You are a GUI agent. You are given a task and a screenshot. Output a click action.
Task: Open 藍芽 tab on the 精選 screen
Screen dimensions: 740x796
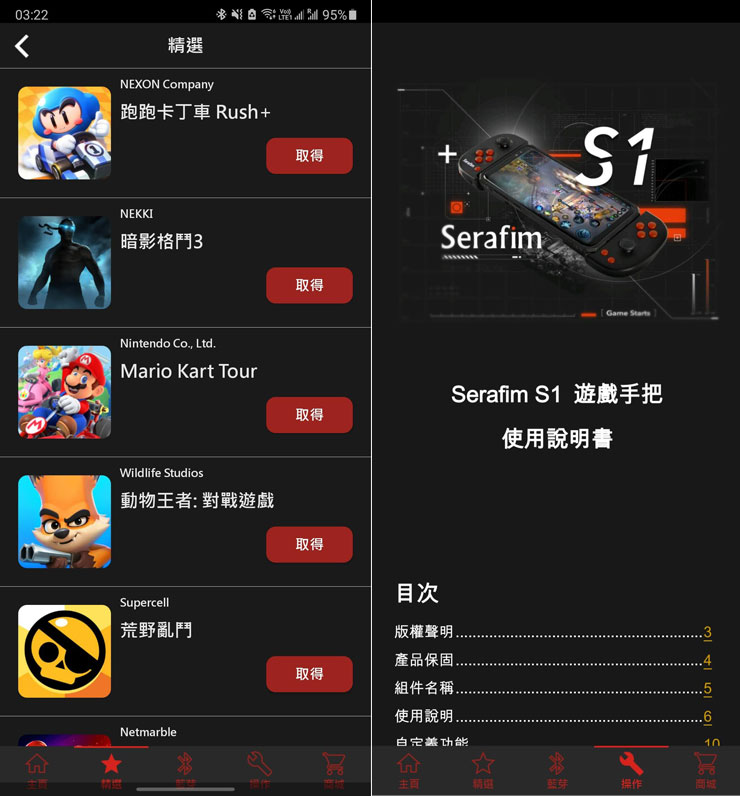185,770
